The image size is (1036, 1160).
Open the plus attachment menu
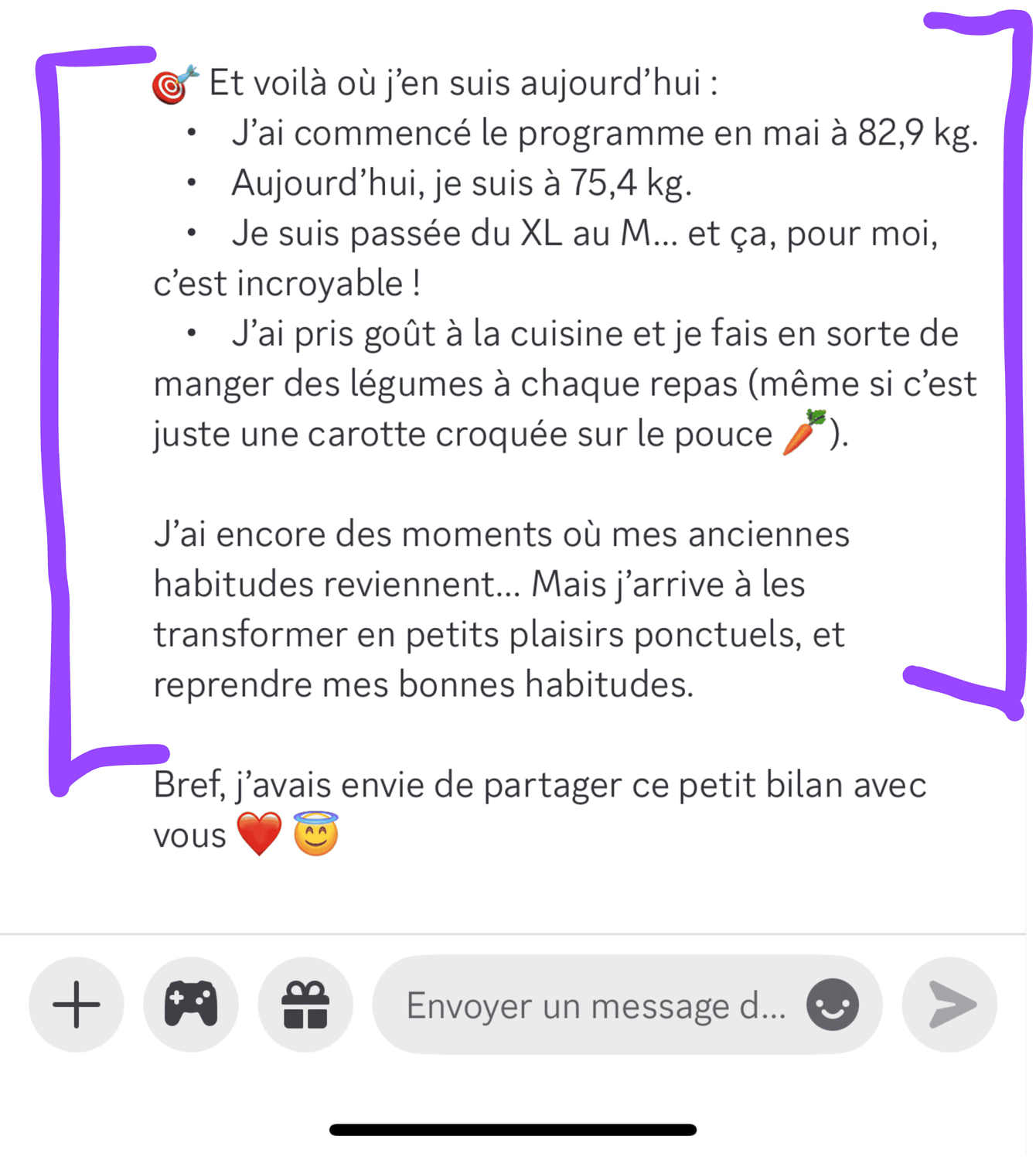click(x=77, y=1005)
